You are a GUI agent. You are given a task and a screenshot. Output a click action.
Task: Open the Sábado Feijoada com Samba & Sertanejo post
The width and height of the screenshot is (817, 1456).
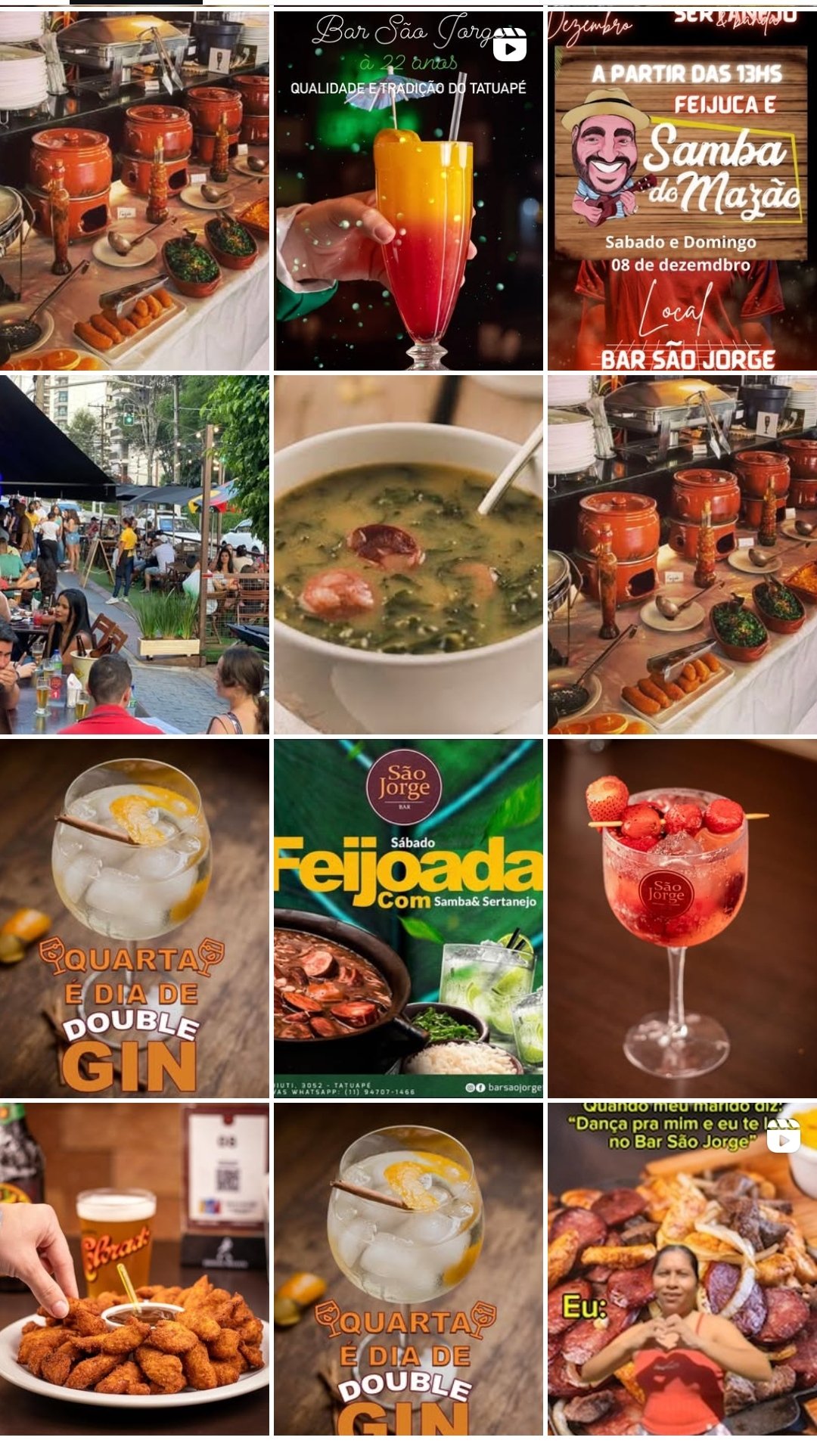[x=408, y=918]
